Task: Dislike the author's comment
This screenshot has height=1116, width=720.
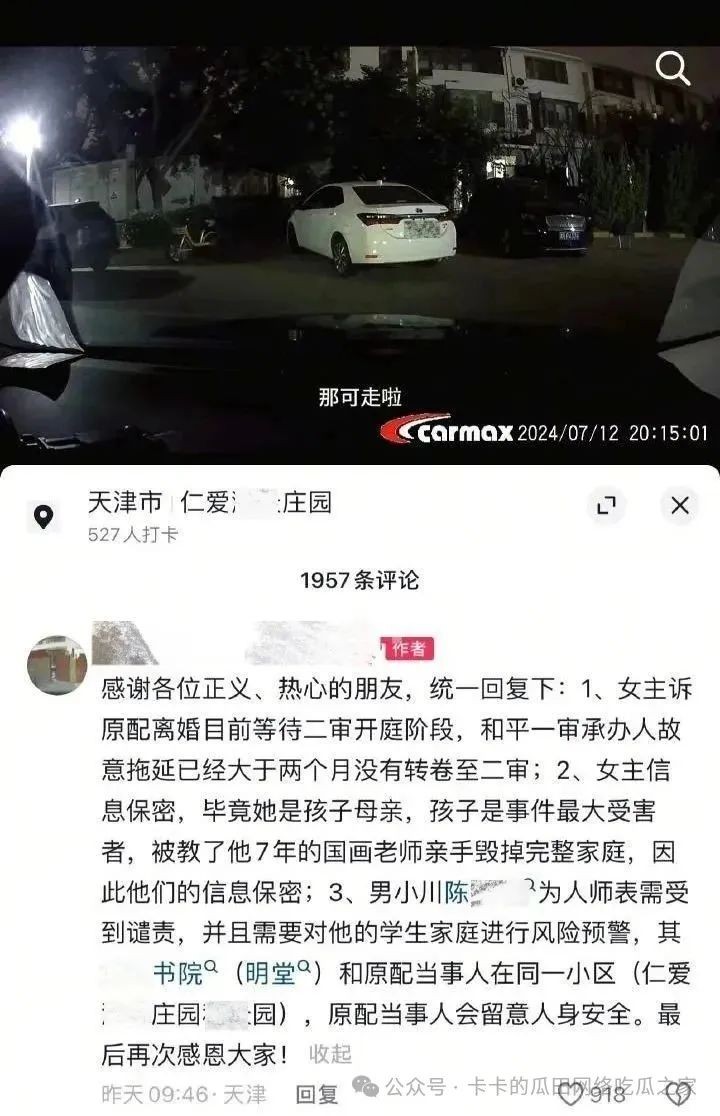Action: pyautogui.click(x=678, y=1094)
